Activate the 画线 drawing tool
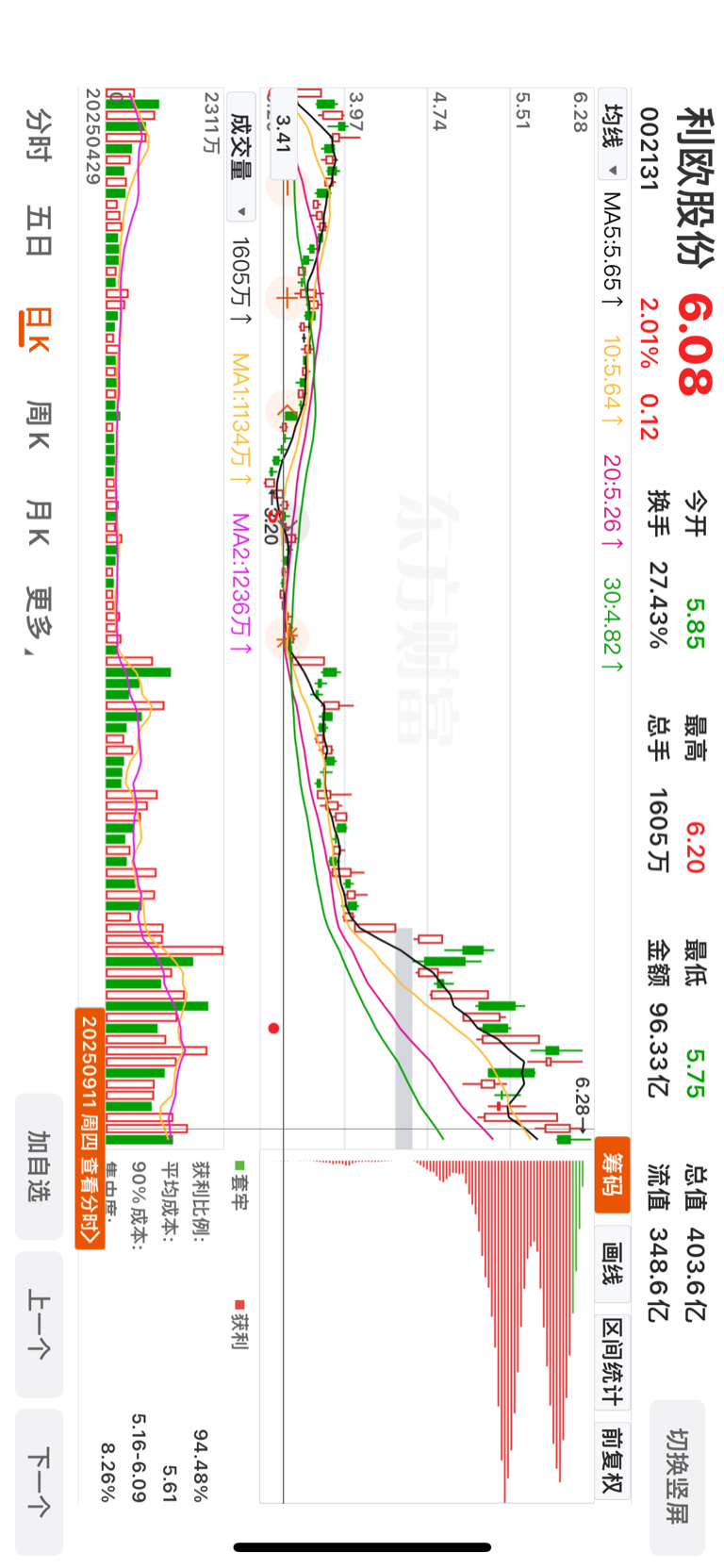This screenshot has height=1568, width=724. pyautogui.click(x=612, y=1263)
